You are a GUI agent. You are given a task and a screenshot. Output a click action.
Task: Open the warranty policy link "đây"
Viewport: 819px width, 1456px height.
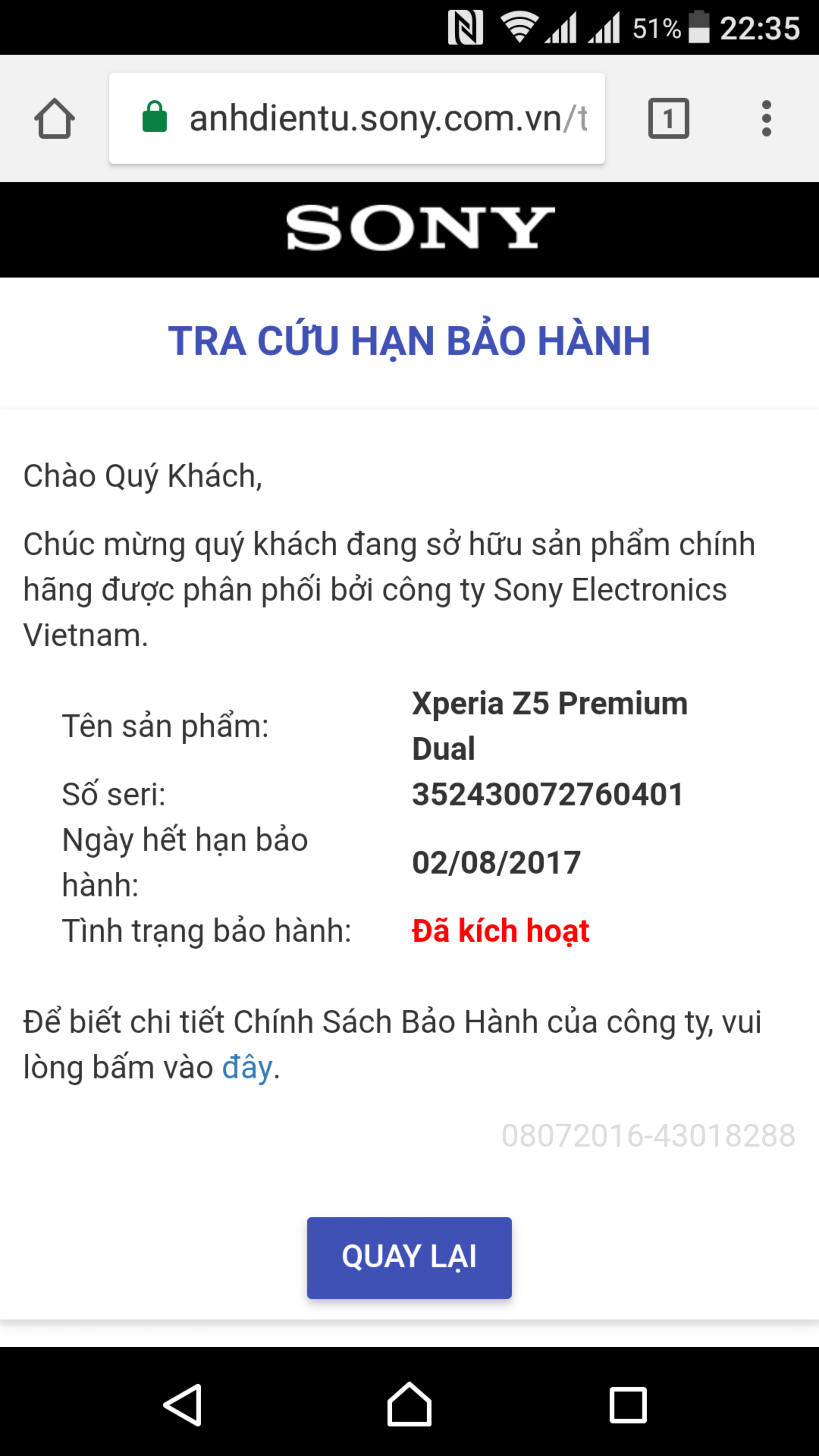247,1068
